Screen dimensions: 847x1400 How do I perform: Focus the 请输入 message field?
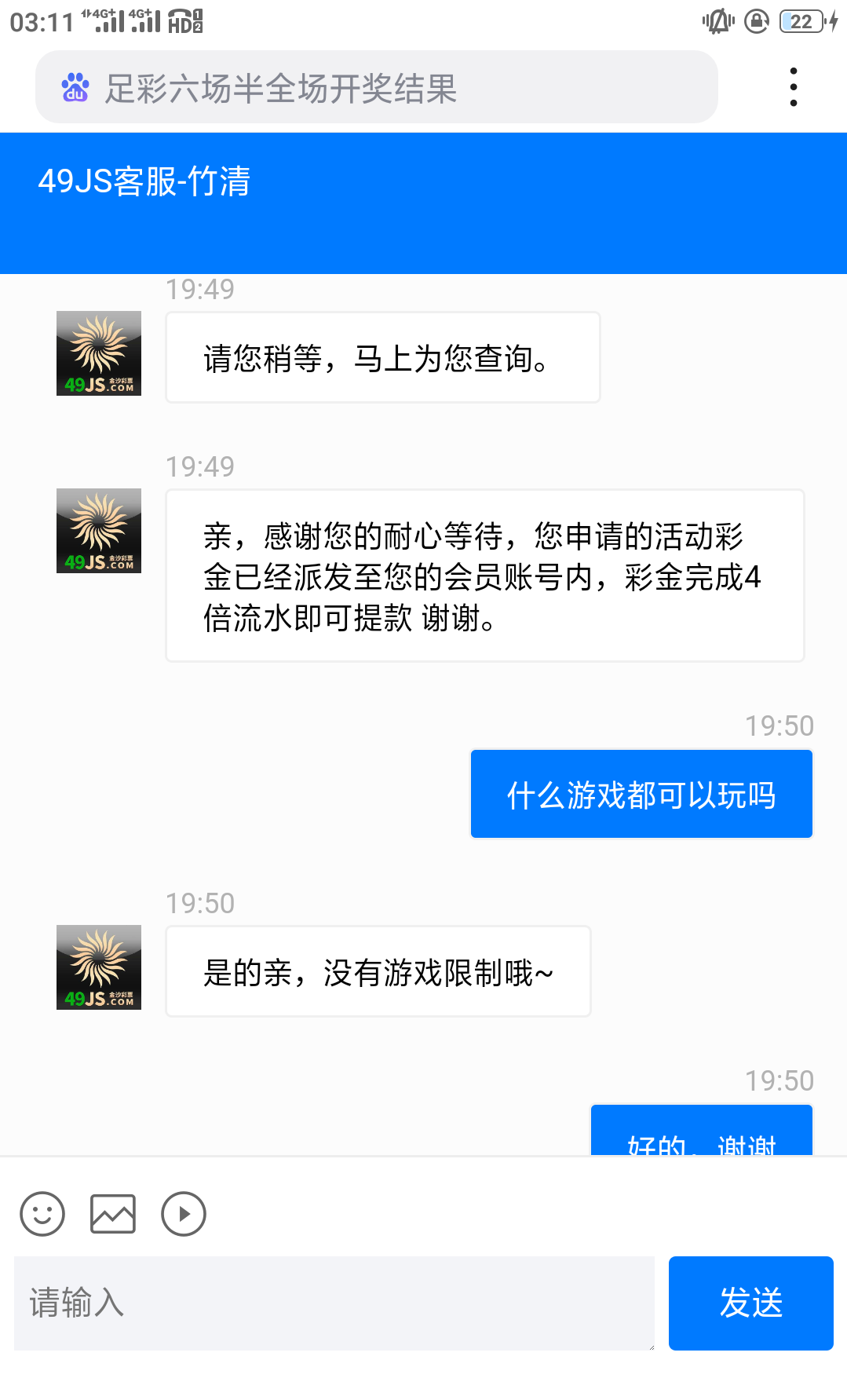coord(334,1303)
